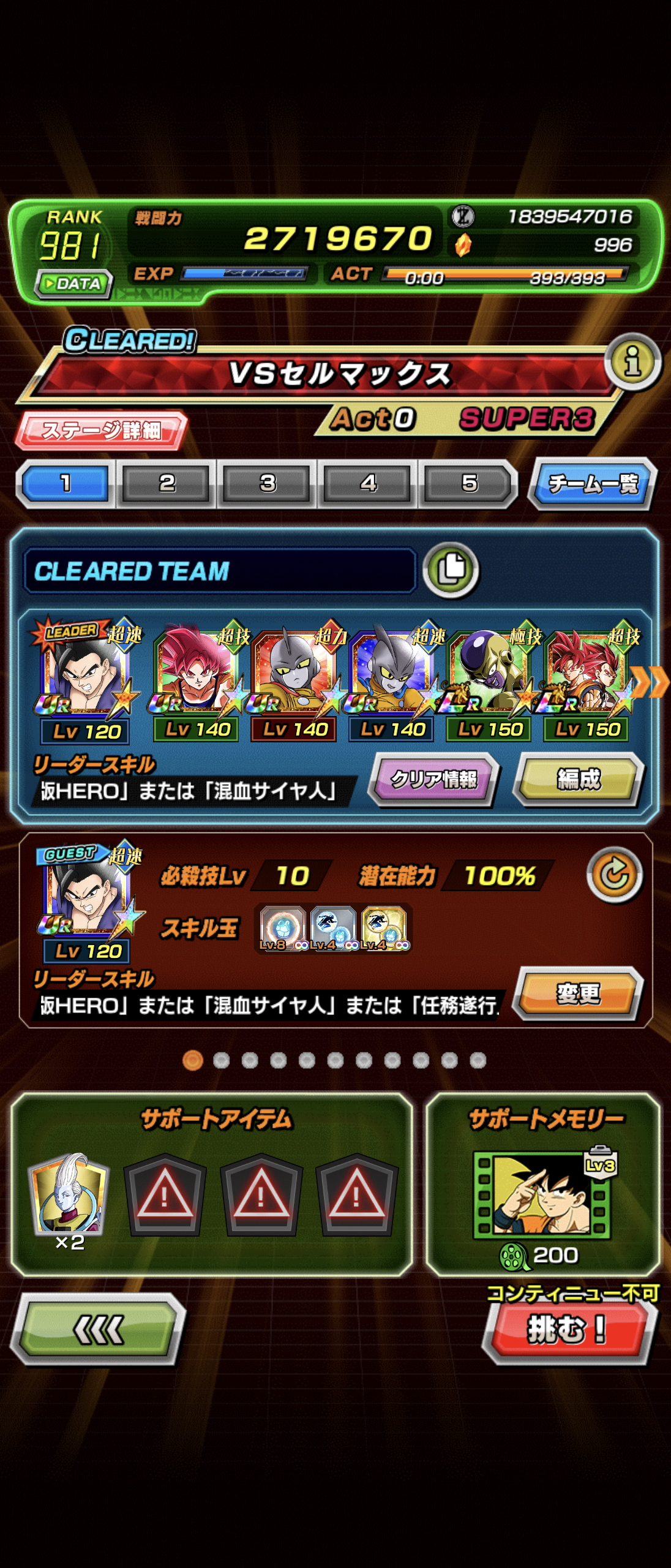Screen dimensions: 671x1568
Task: Switch to team slot 5
Action: (x=469, y=484)
